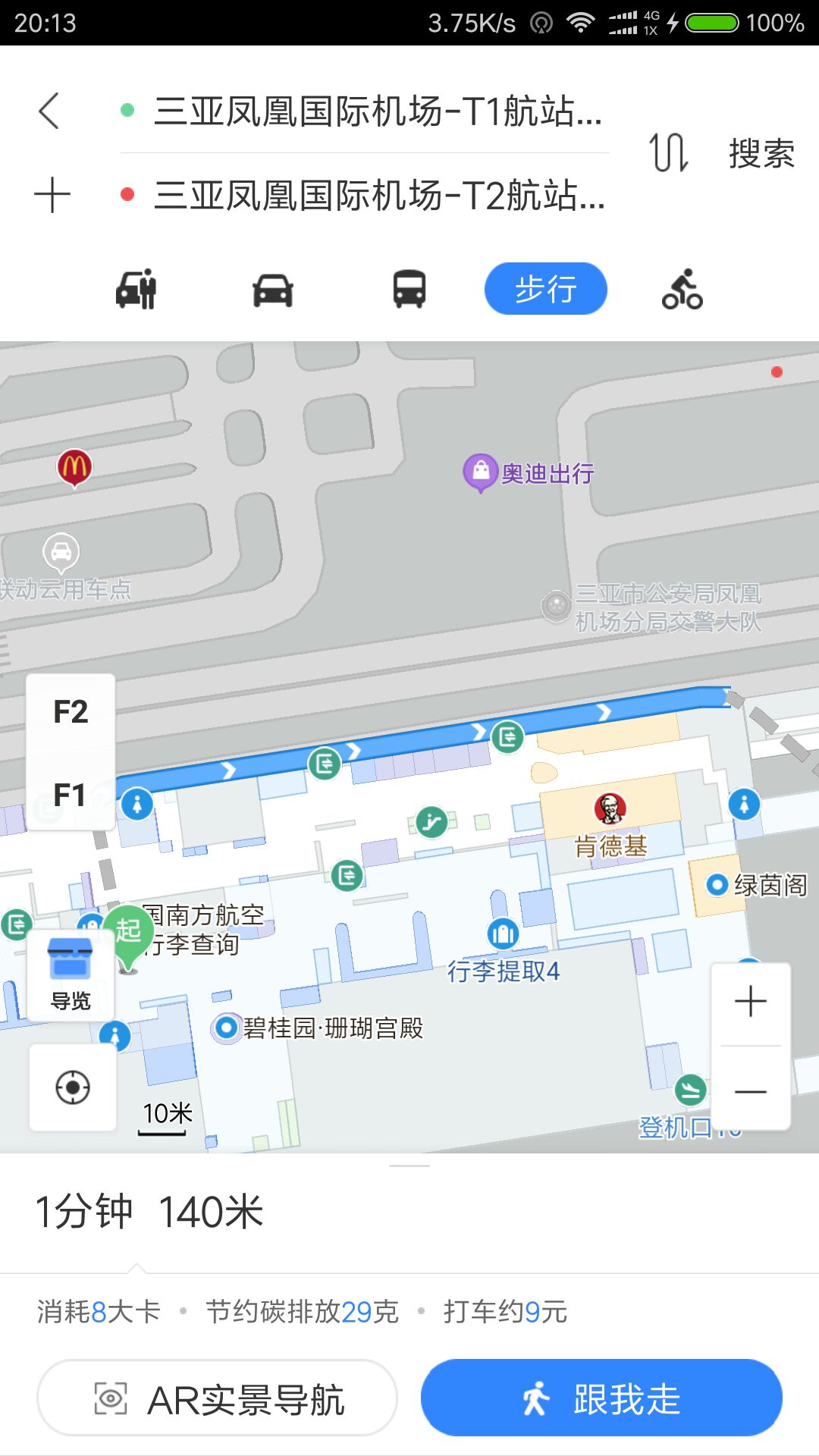Zoom in on the map
Screen dimensions: 819x1456
click(x=751, y=1003)
